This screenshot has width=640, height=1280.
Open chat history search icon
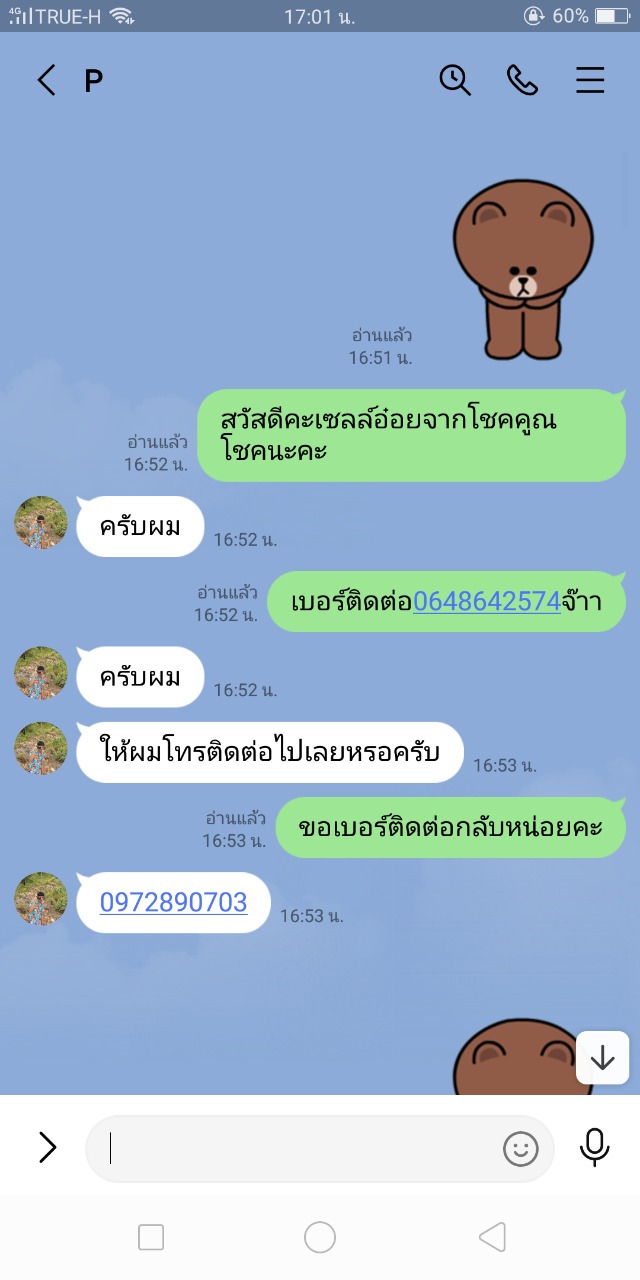(455, 80)
